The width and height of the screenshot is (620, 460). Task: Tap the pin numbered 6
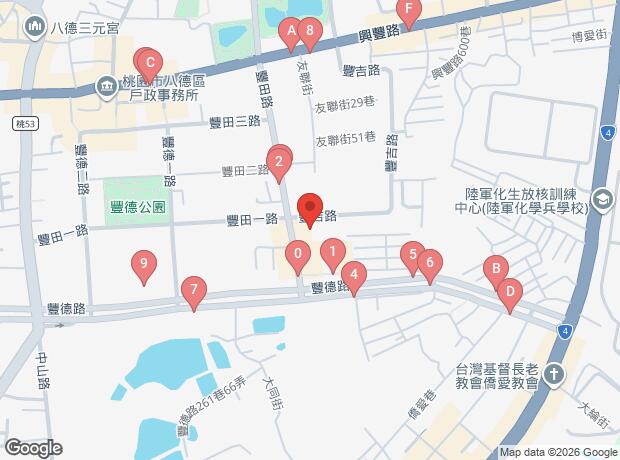[x=429, y=265]
